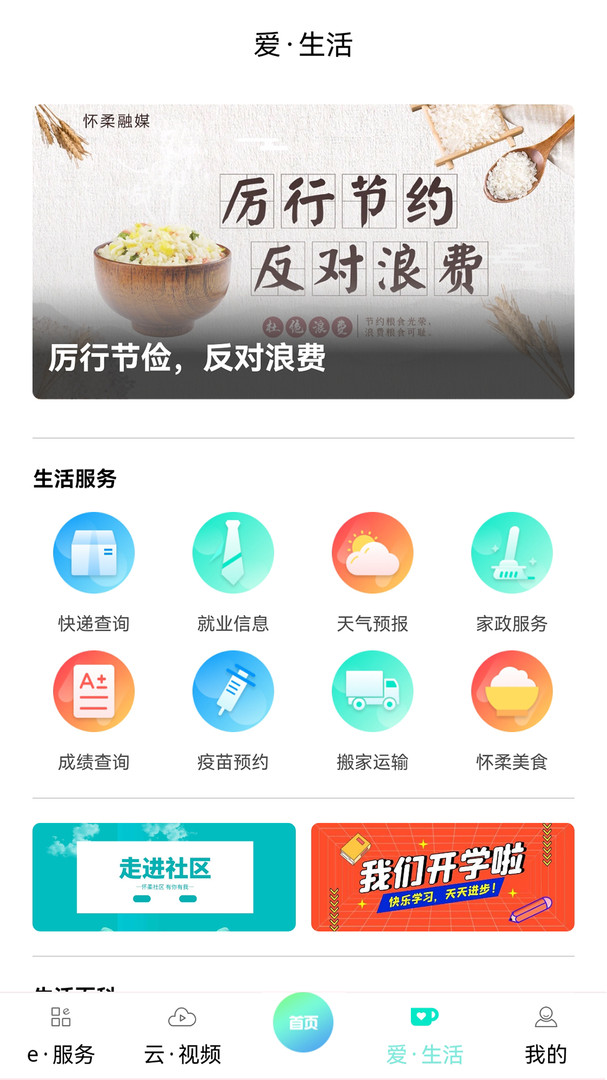Switch to the e·服务 tab
The width and height of the screenshot is (607, 1080).
pyautogui.click(x=61, y=1035)
